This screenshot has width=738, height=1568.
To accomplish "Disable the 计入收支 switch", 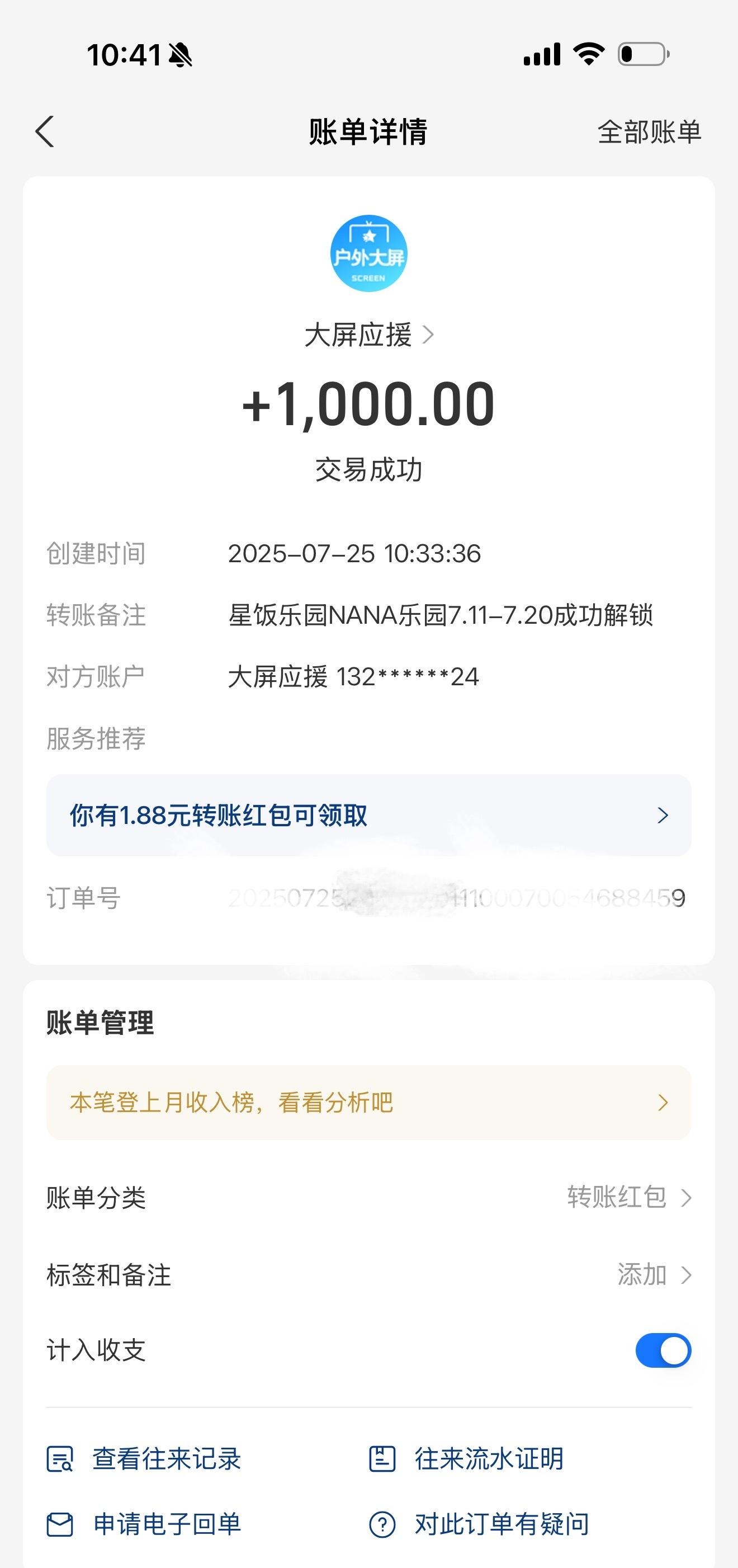I will pyautogui.click(x=663, y=1351).
